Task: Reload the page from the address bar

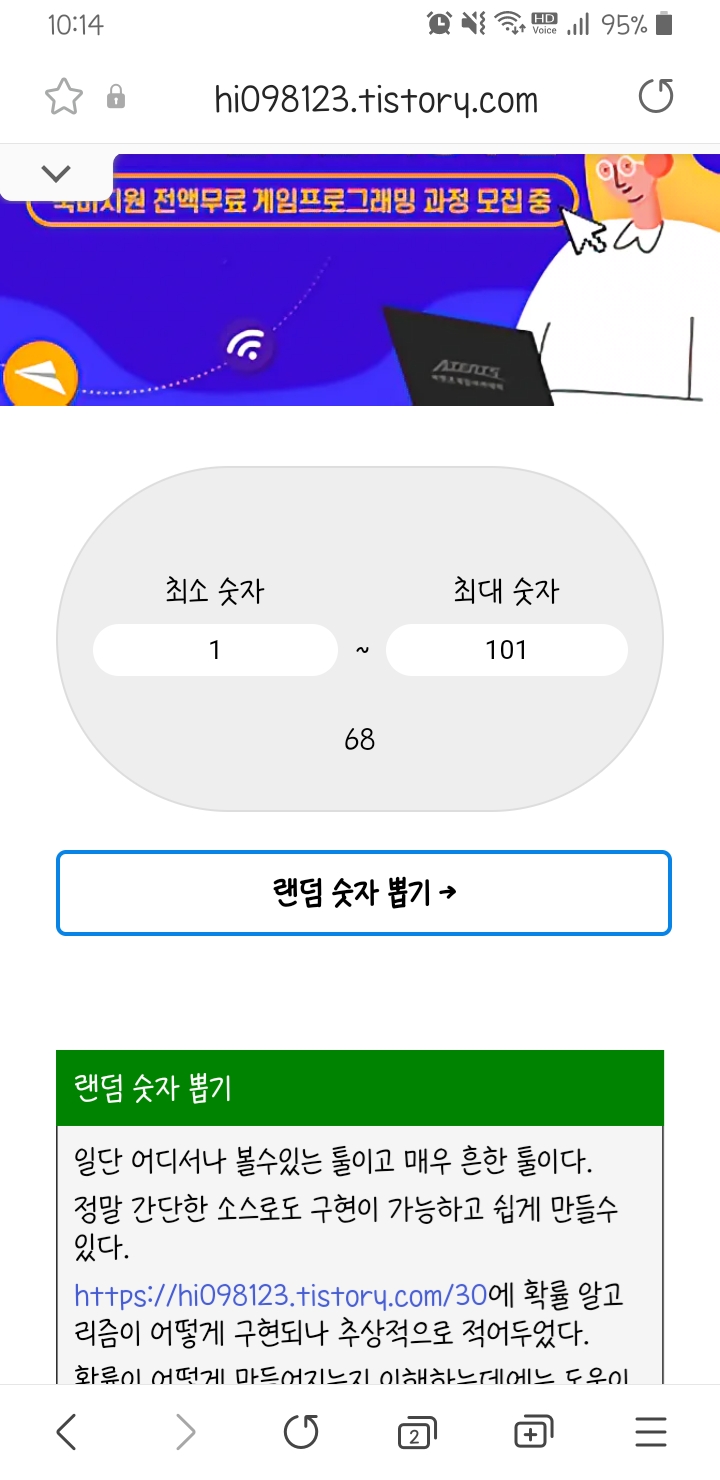Action: 656,98
